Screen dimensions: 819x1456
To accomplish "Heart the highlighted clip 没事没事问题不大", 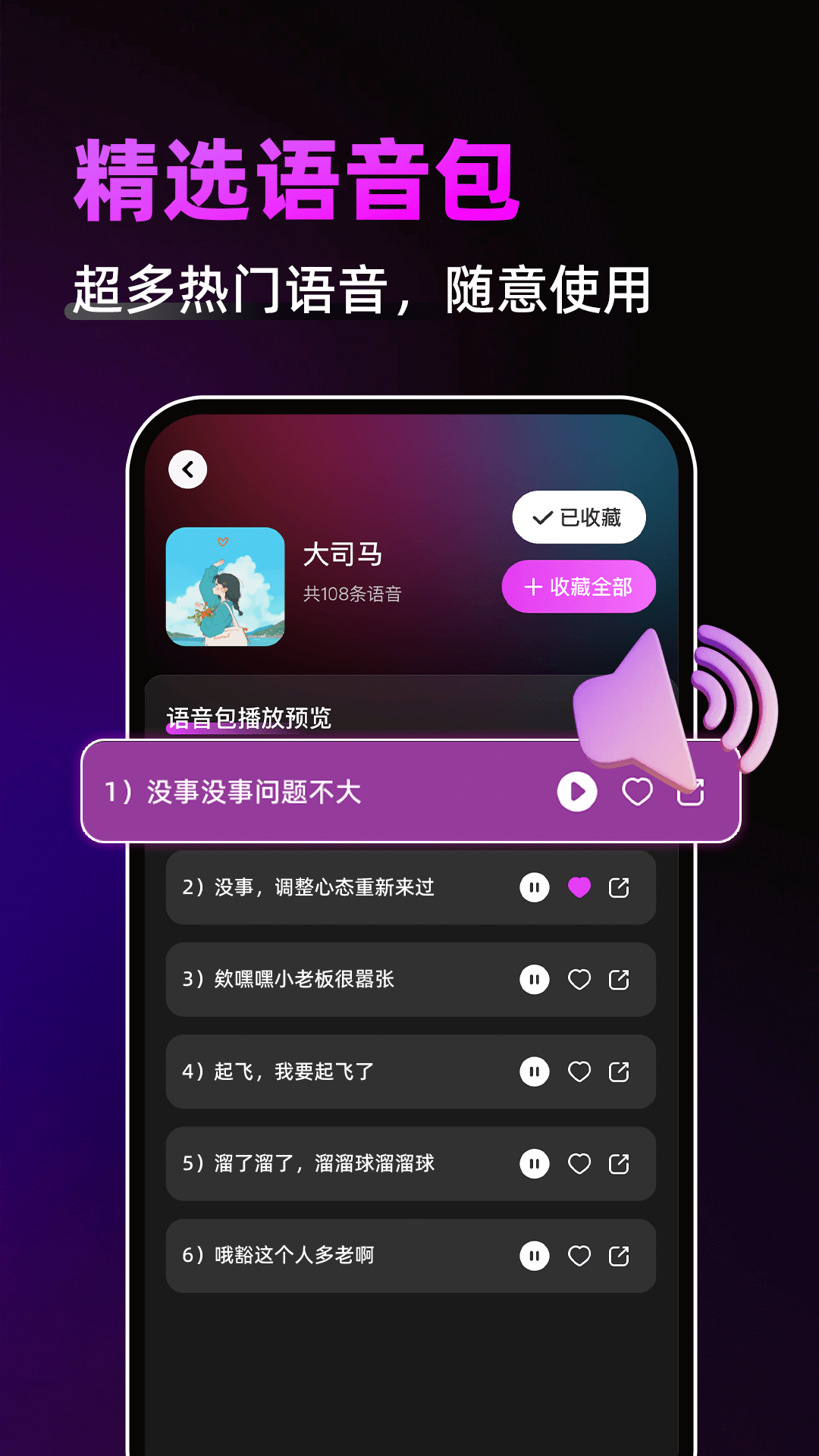I will click(x=637, y=792).
